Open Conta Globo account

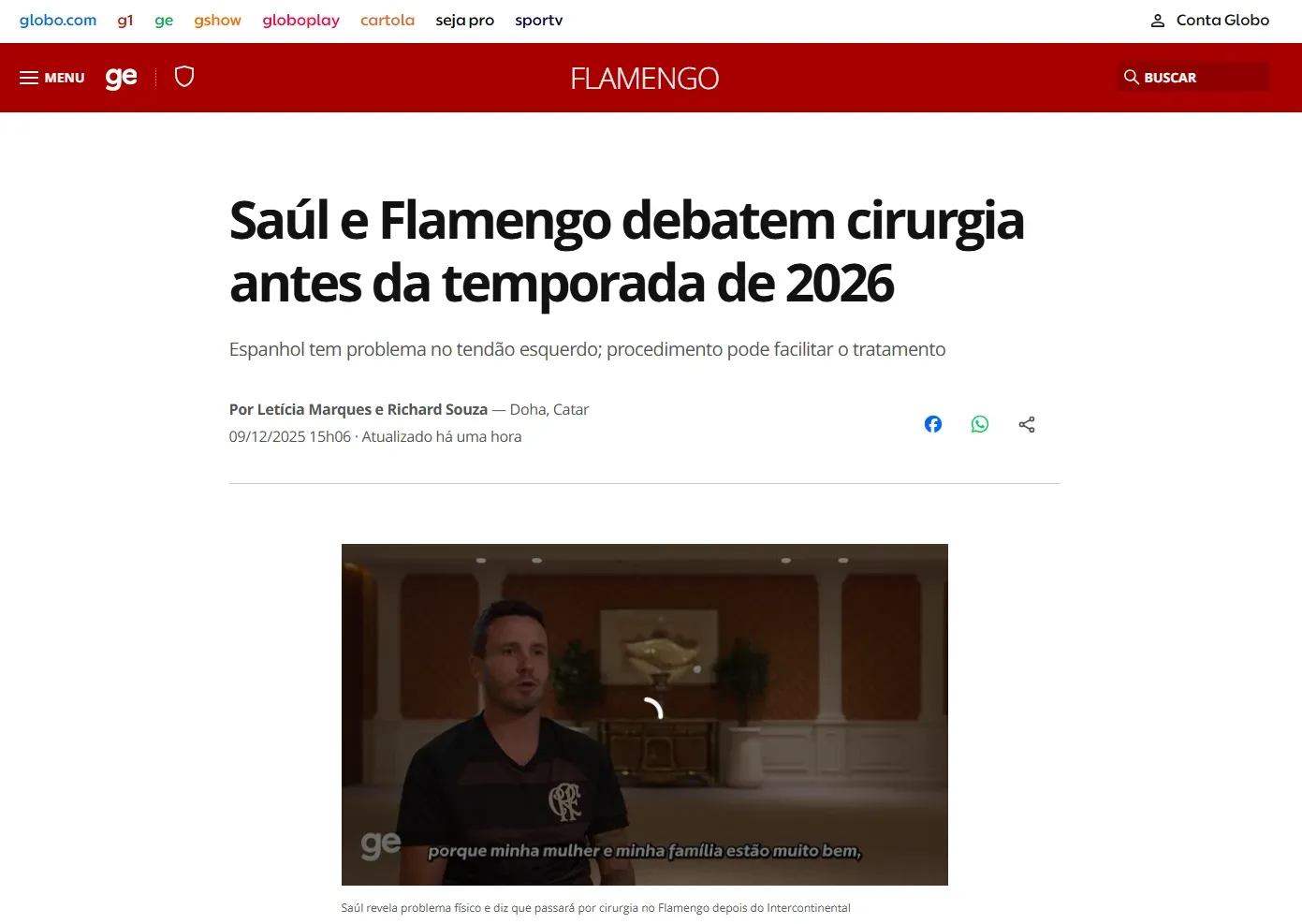click(x=1209, y=21)
